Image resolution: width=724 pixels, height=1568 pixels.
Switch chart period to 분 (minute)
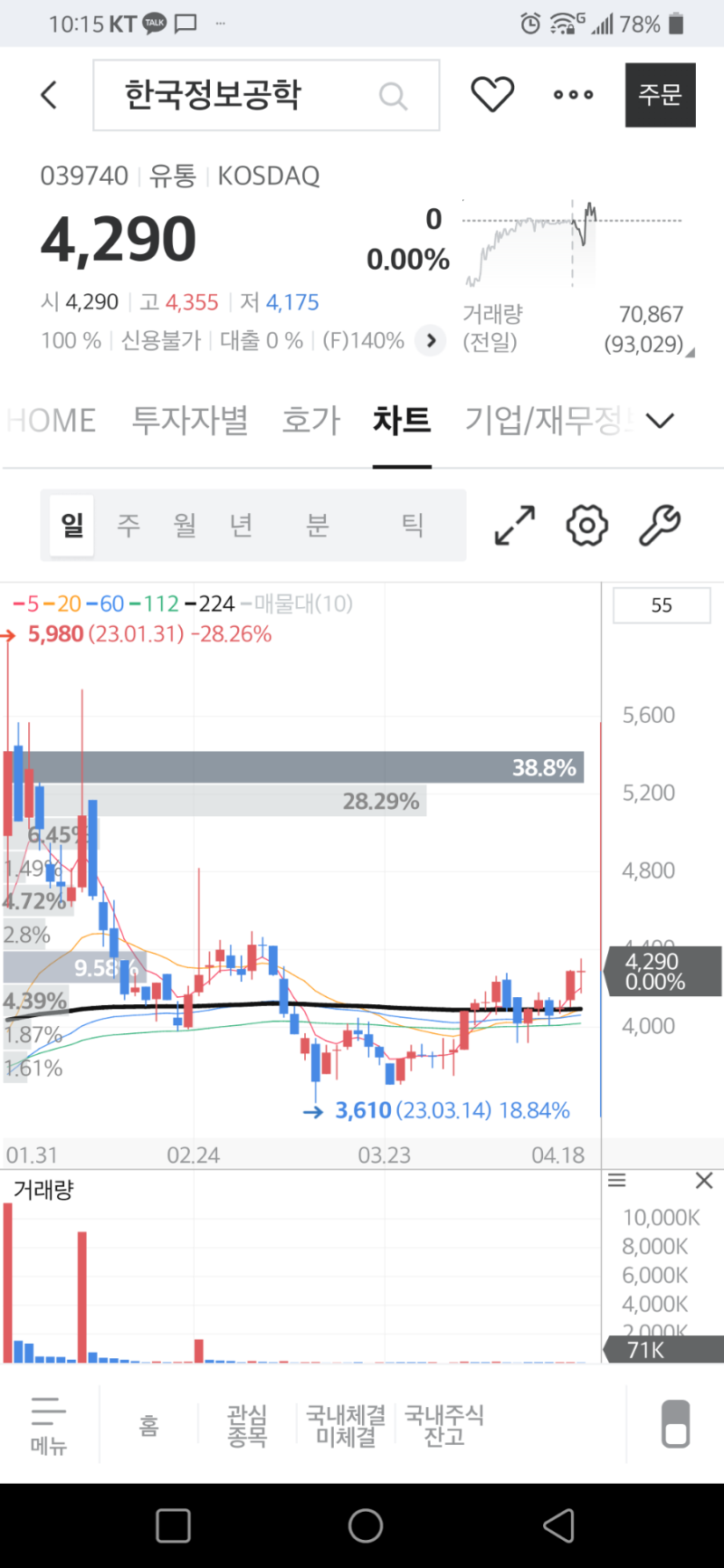click(317, 525)
